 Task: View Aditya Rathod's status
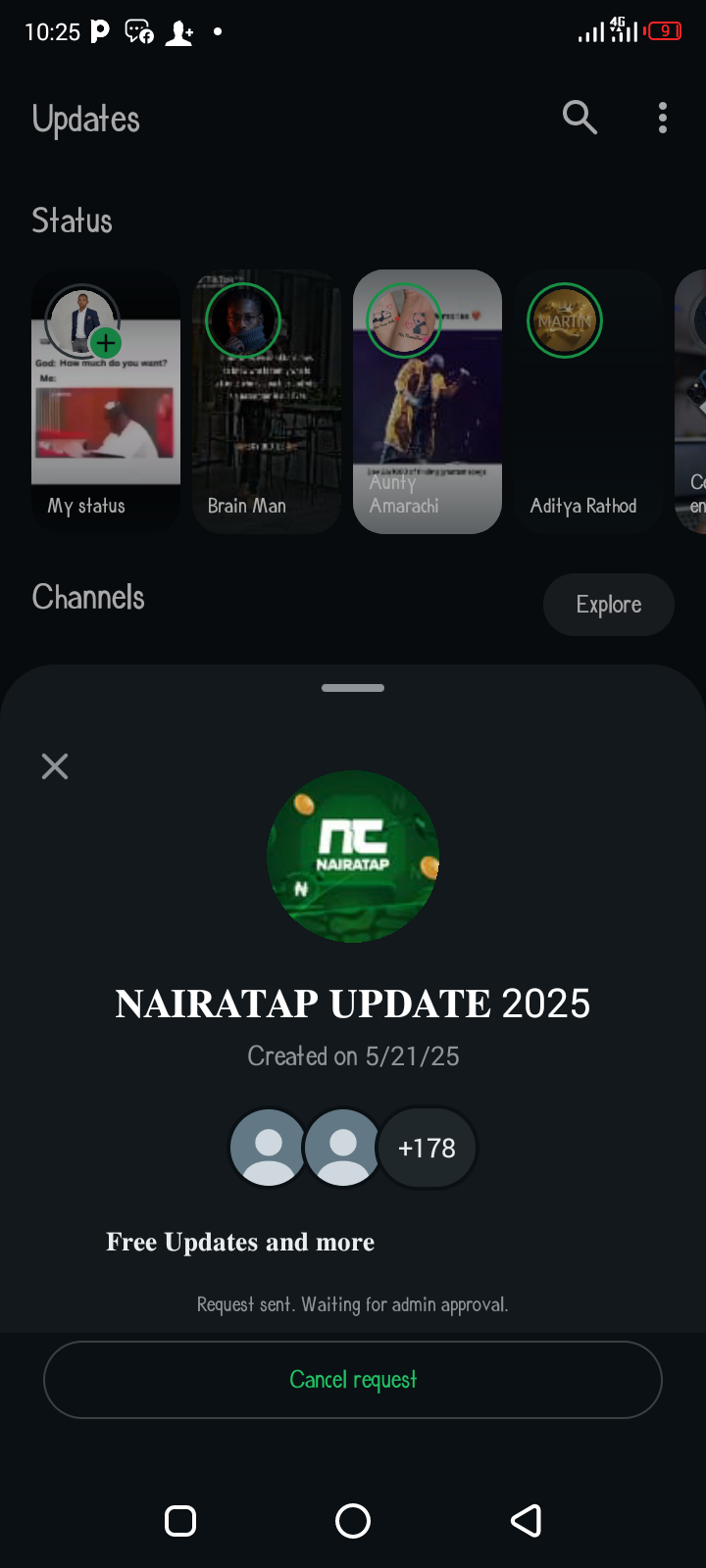[x=588, y=402]
